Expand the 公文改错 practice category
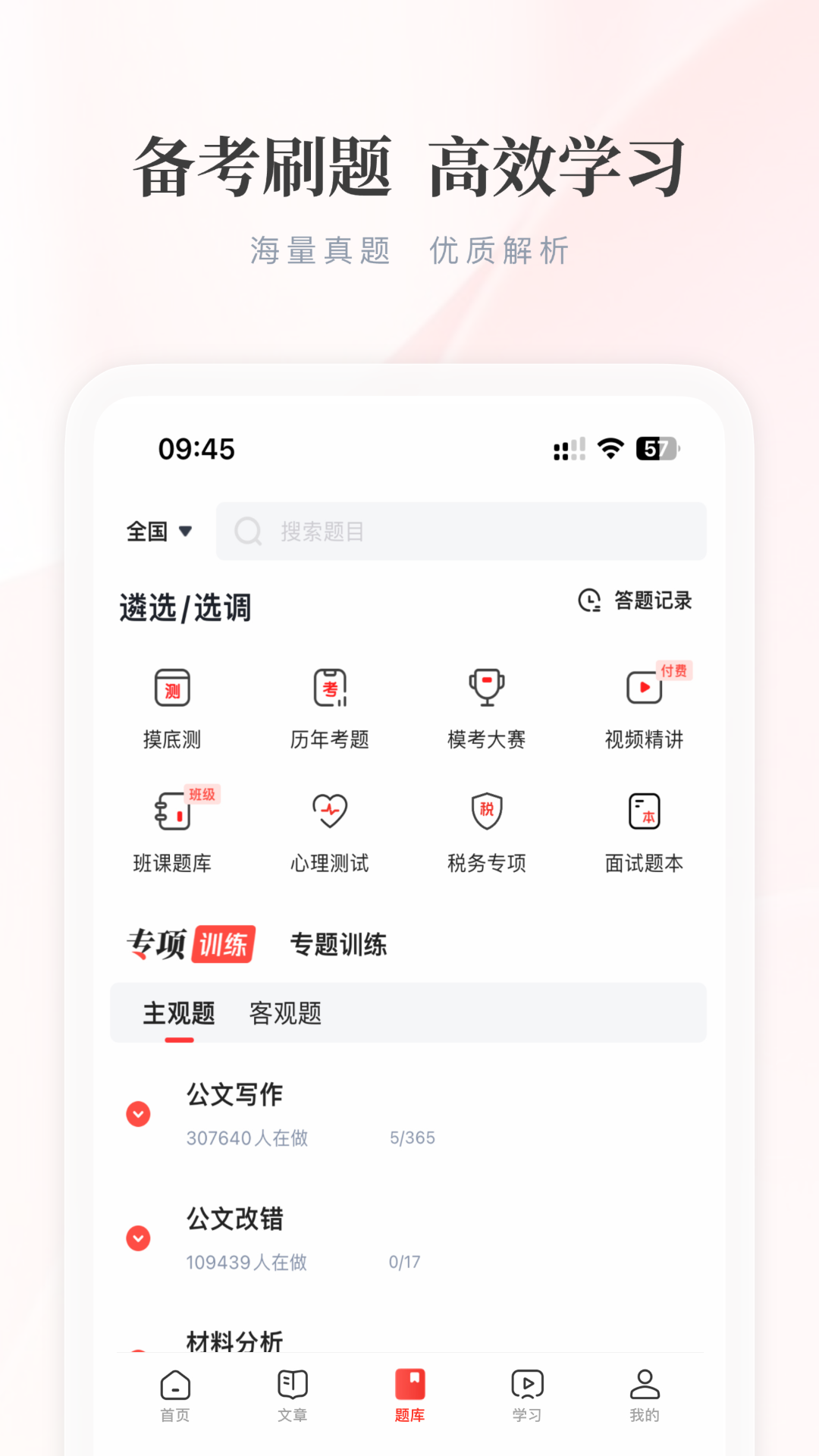Image resolution: width=819 pixels, height=1456 pixels. pyautogui.click(x=138, y=1238)
